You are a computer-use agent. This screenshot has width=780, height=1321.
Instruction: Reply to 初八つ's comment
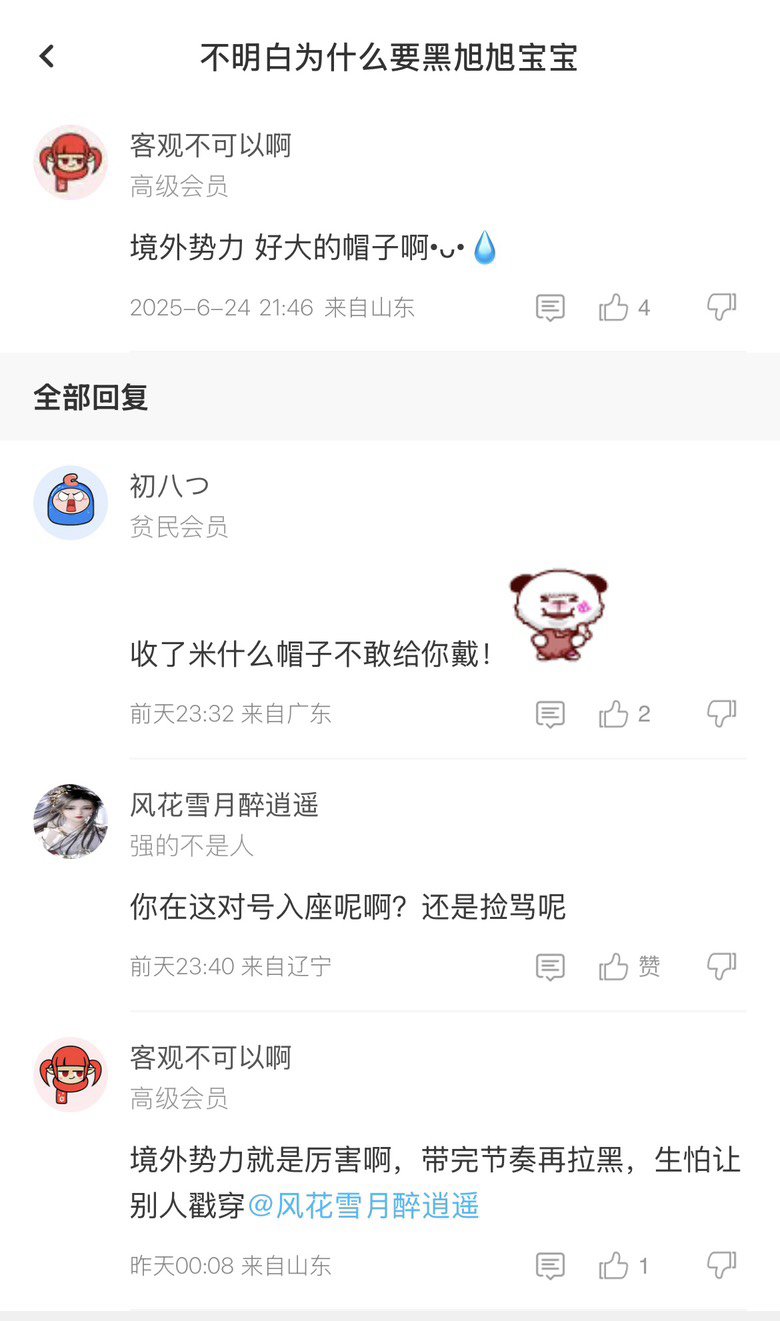click(x=550, y=714)
